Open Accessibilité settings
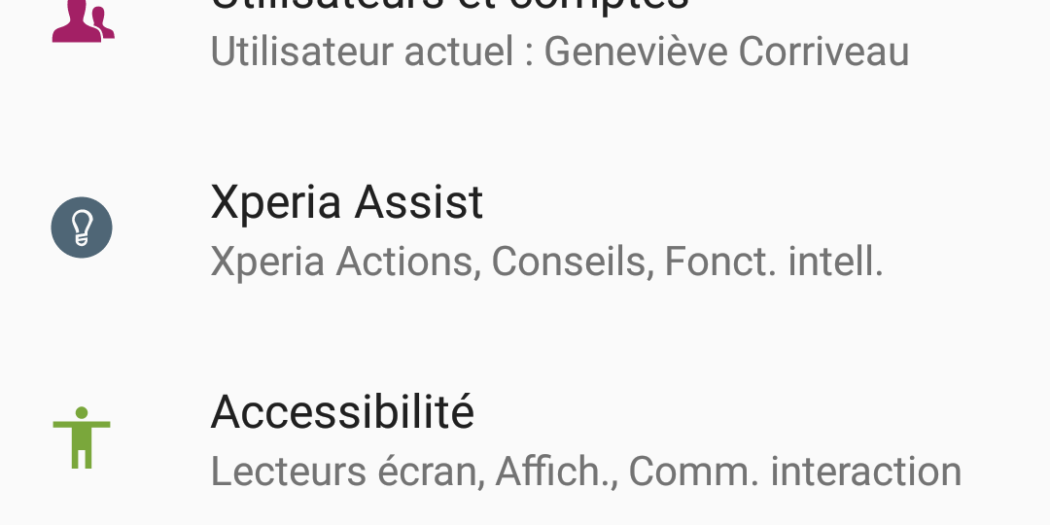 click(585, 440)
